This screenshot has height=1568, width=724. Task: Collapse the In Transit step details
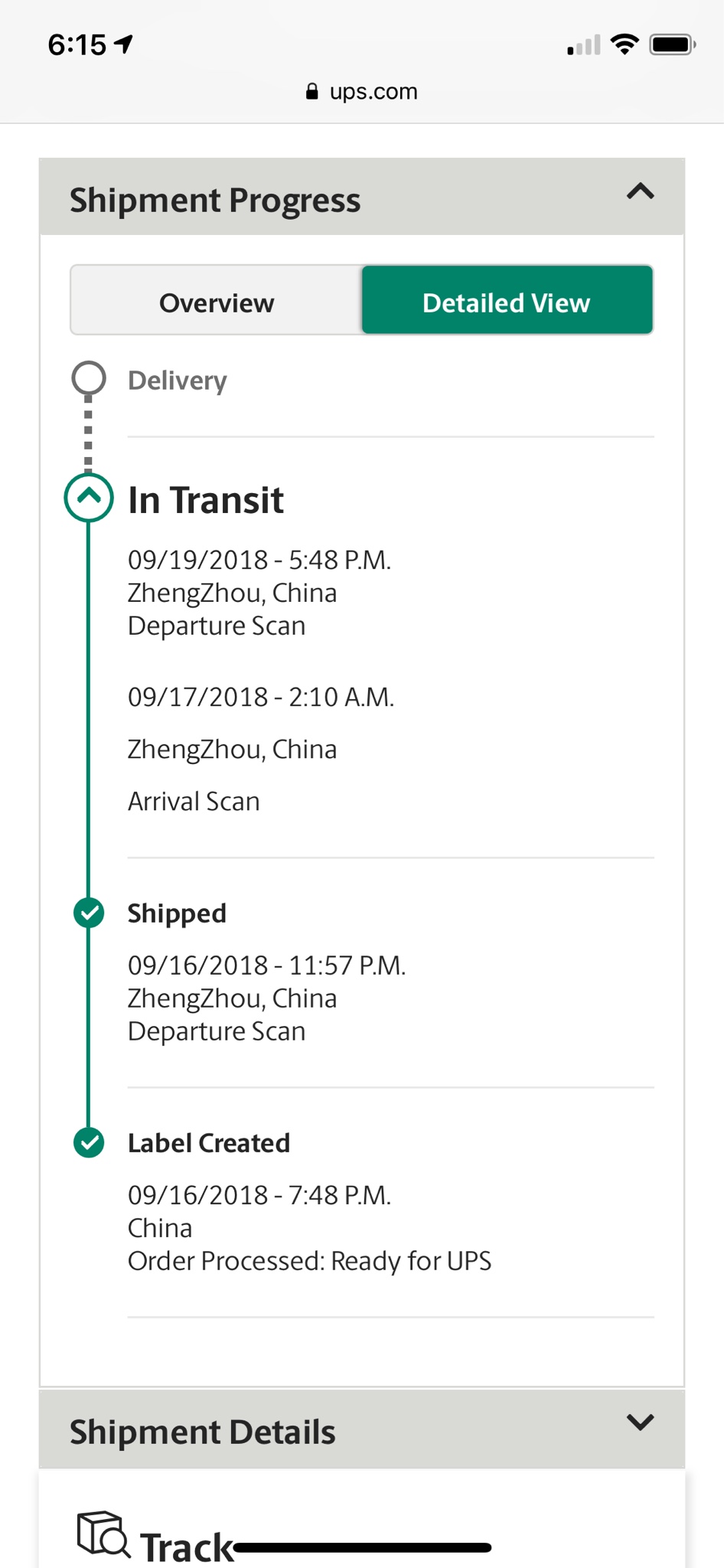tap(89, 498)
